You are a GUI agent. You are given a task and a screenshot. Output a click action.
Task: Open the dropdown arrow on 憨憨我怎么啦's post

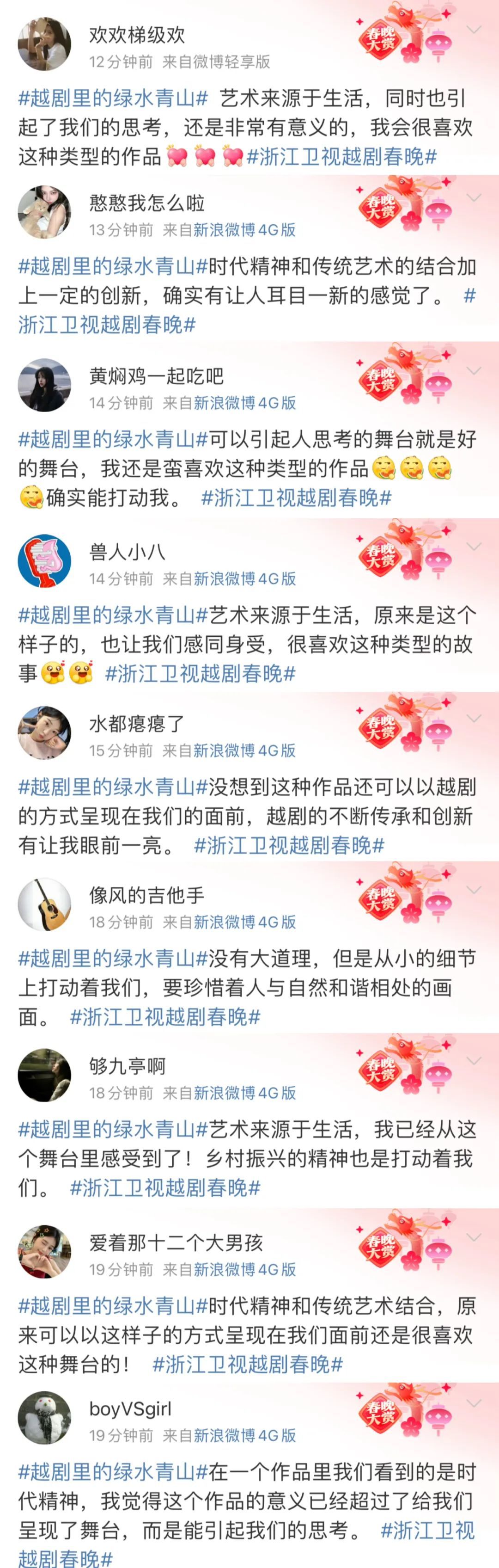474,198
